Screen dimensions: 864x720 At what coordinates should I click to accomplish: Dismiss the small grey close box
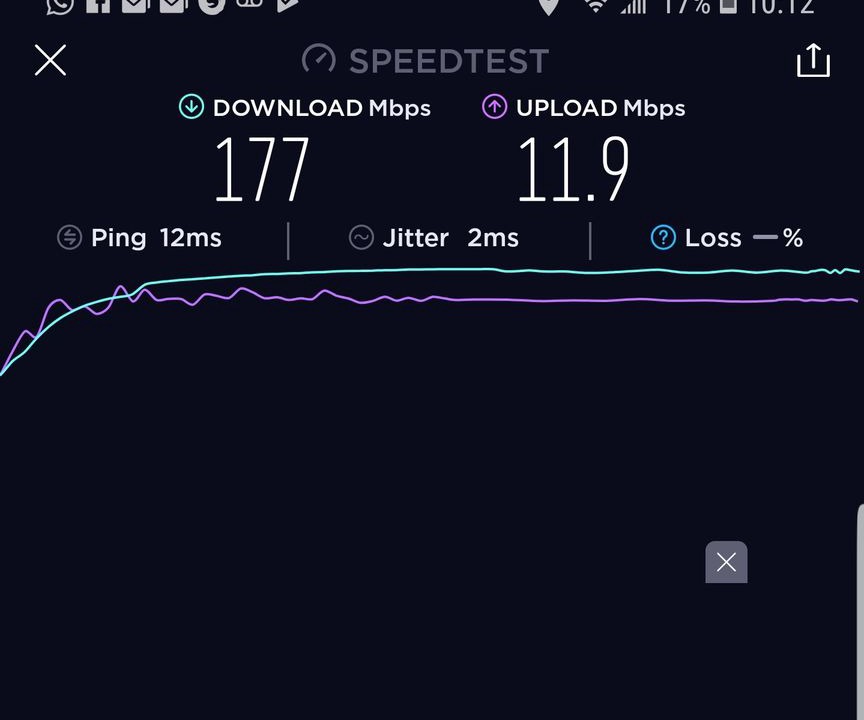(726, 562)
